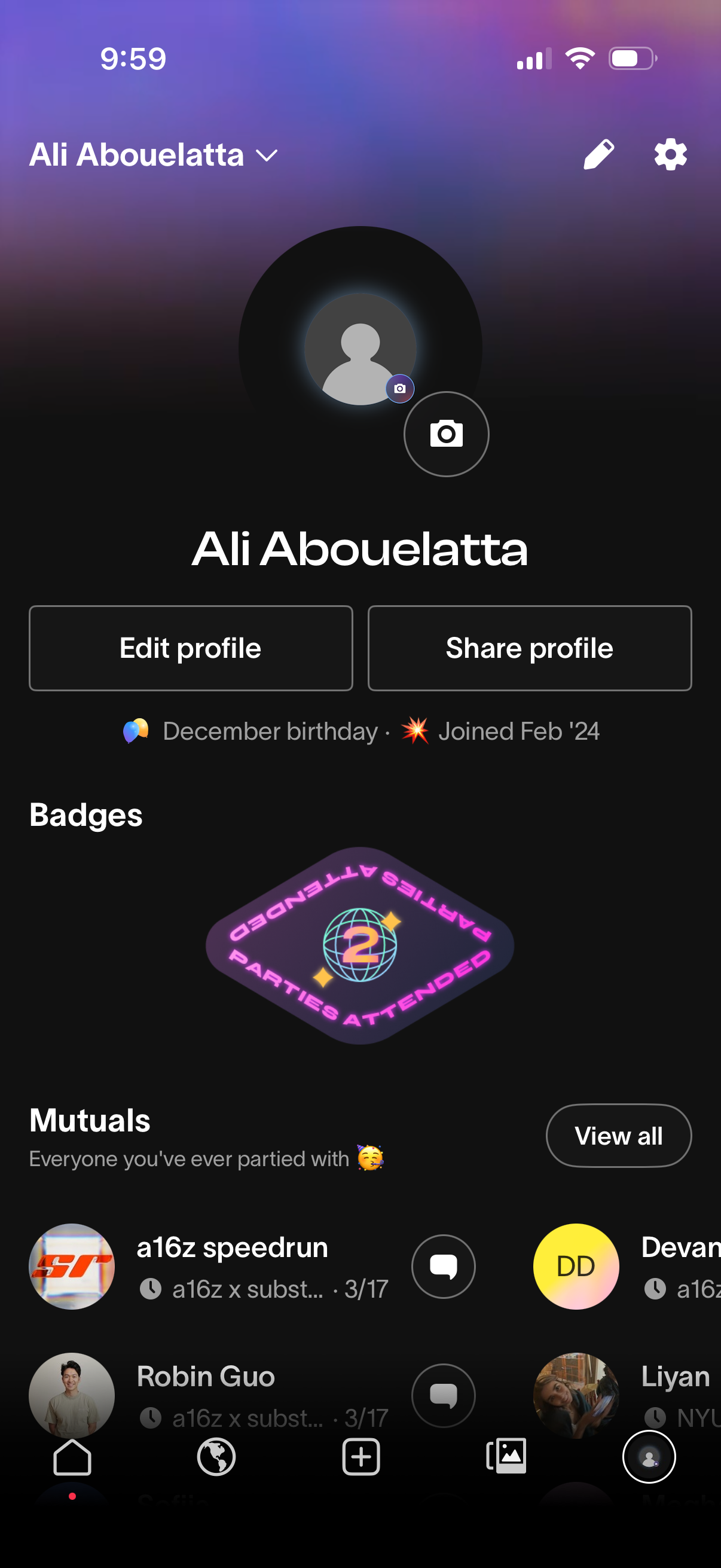This screenshot has width=721, height=1568.
Task: Tap Share profile
Action: click(528, 648)
